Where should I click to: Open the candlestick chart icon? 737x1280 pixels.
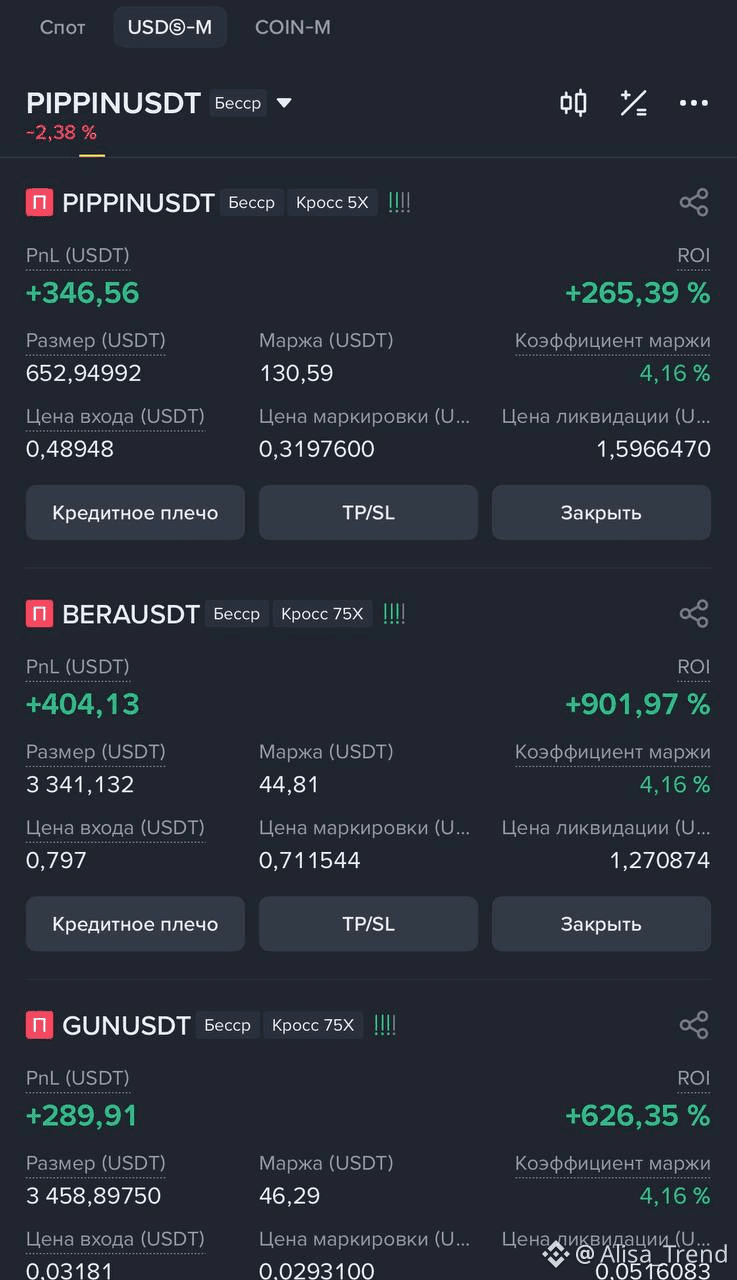tap(574, 103)
